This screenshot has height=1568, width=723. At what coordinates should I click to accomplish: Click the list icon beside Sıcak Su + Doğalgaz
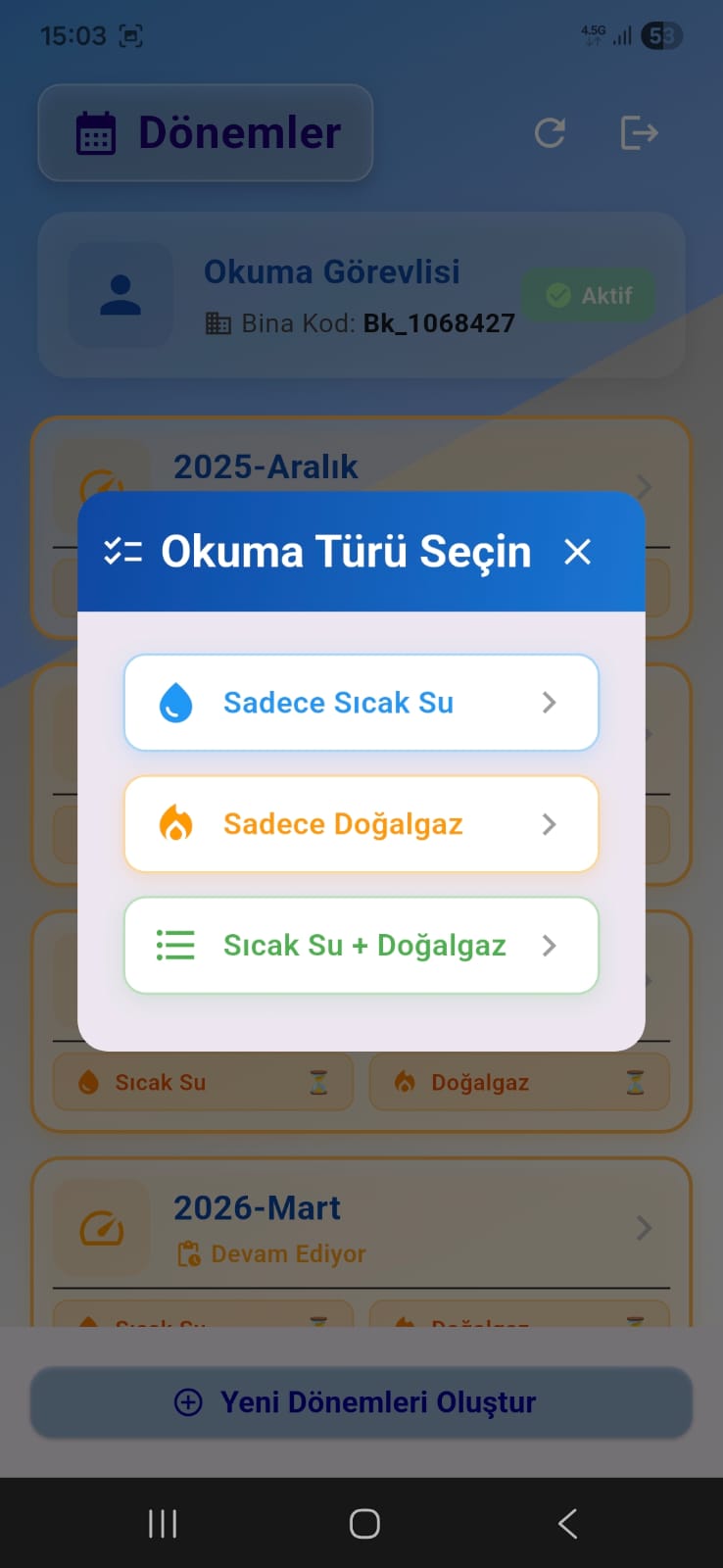click(x=174, y=945)
